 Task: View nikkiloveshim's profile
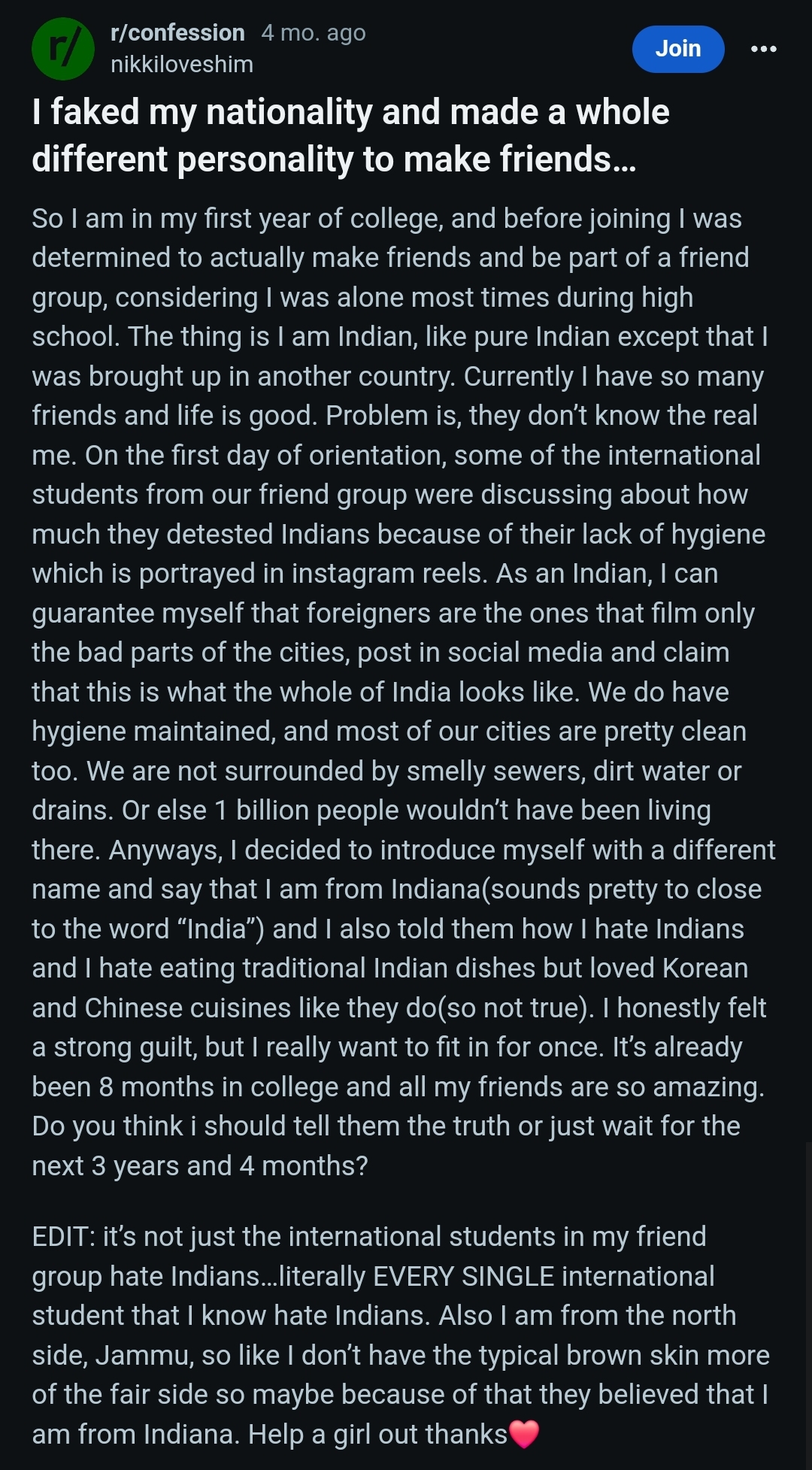[182, 65]
